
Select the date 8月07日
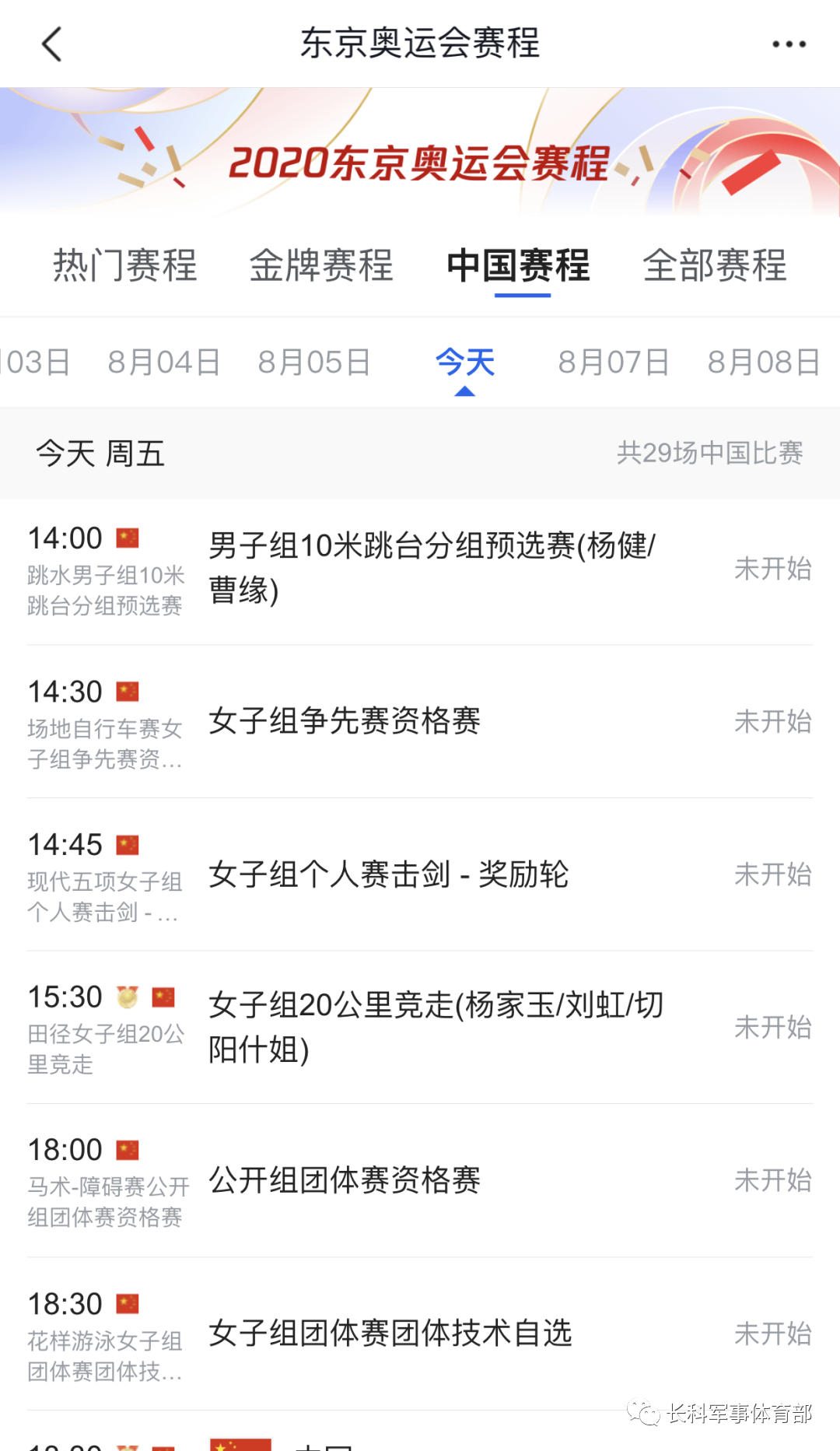(x=614, y=363)
